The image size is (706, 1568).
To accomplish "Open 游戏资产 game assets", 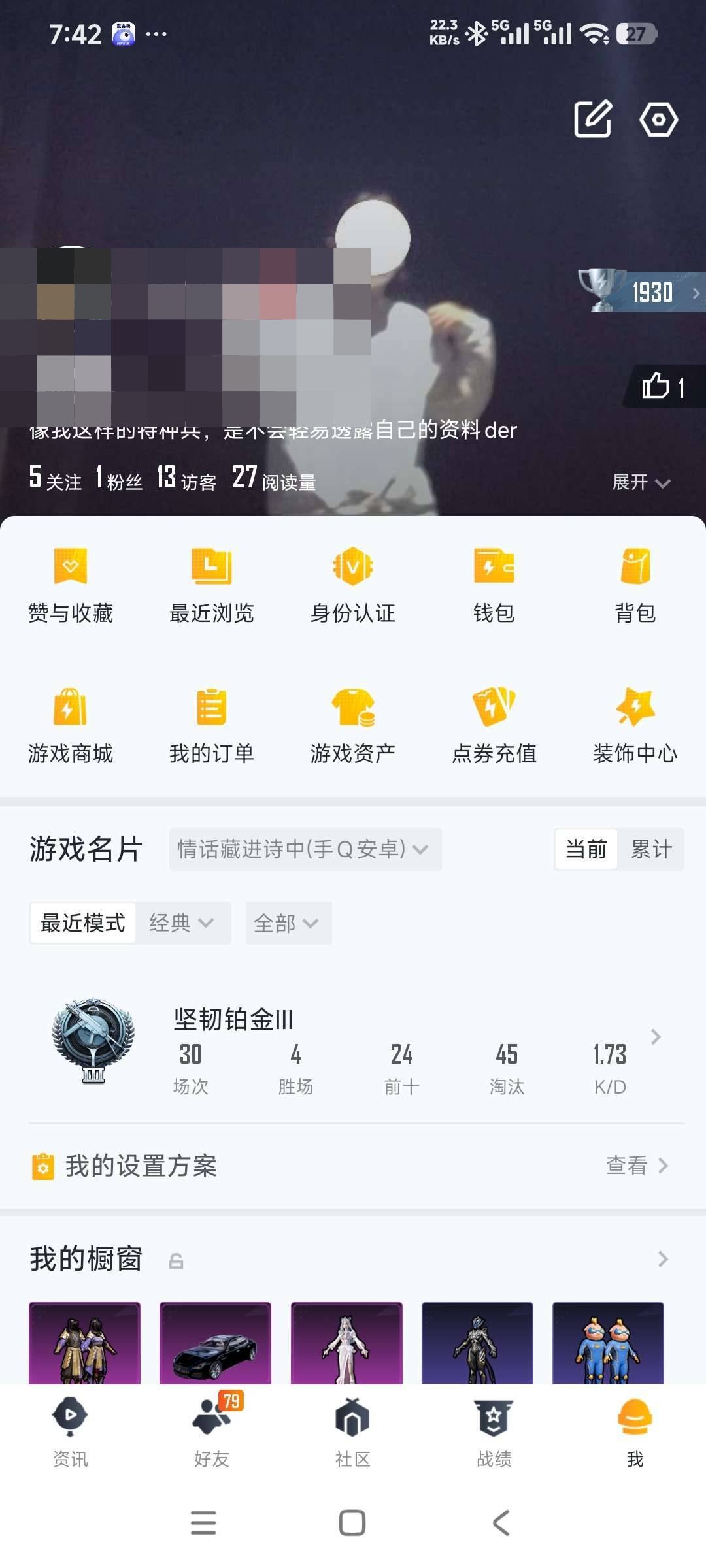I will click(x=353, y=725).
